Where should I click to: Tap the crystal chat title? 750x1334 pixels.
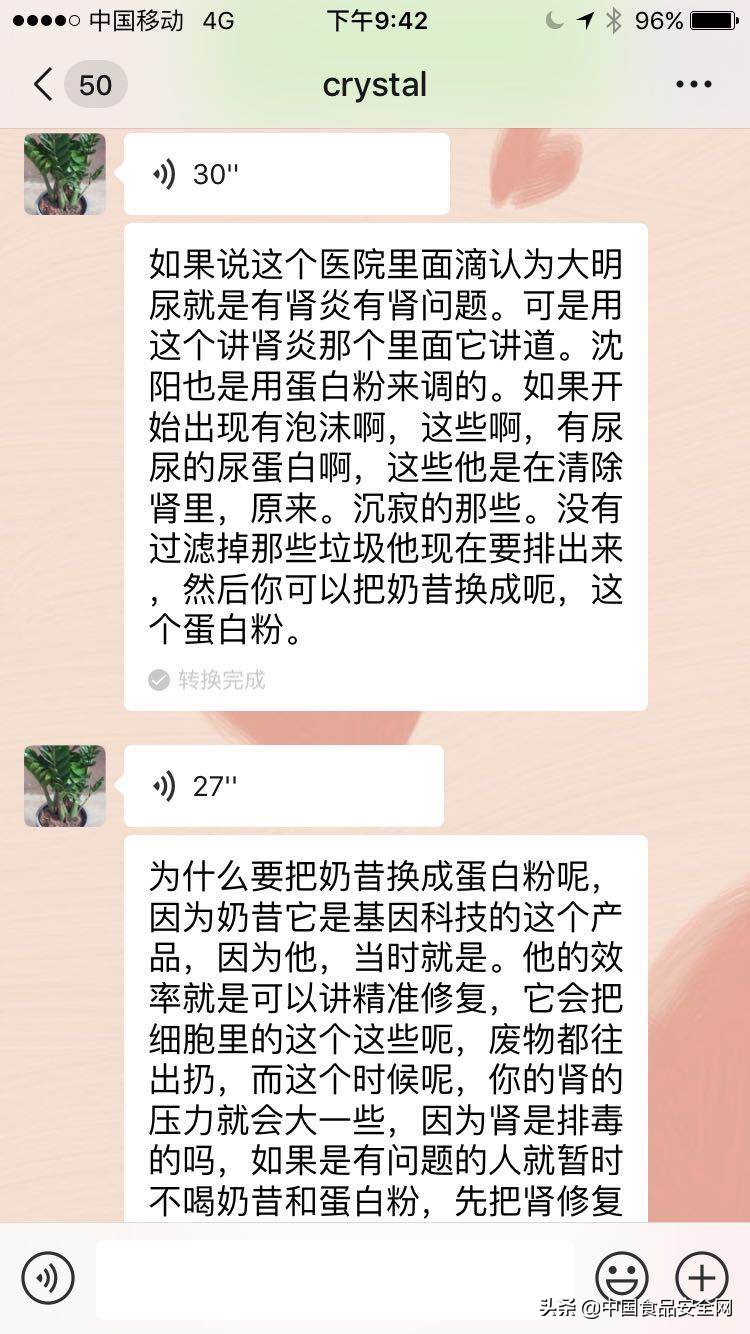(375, 84)
